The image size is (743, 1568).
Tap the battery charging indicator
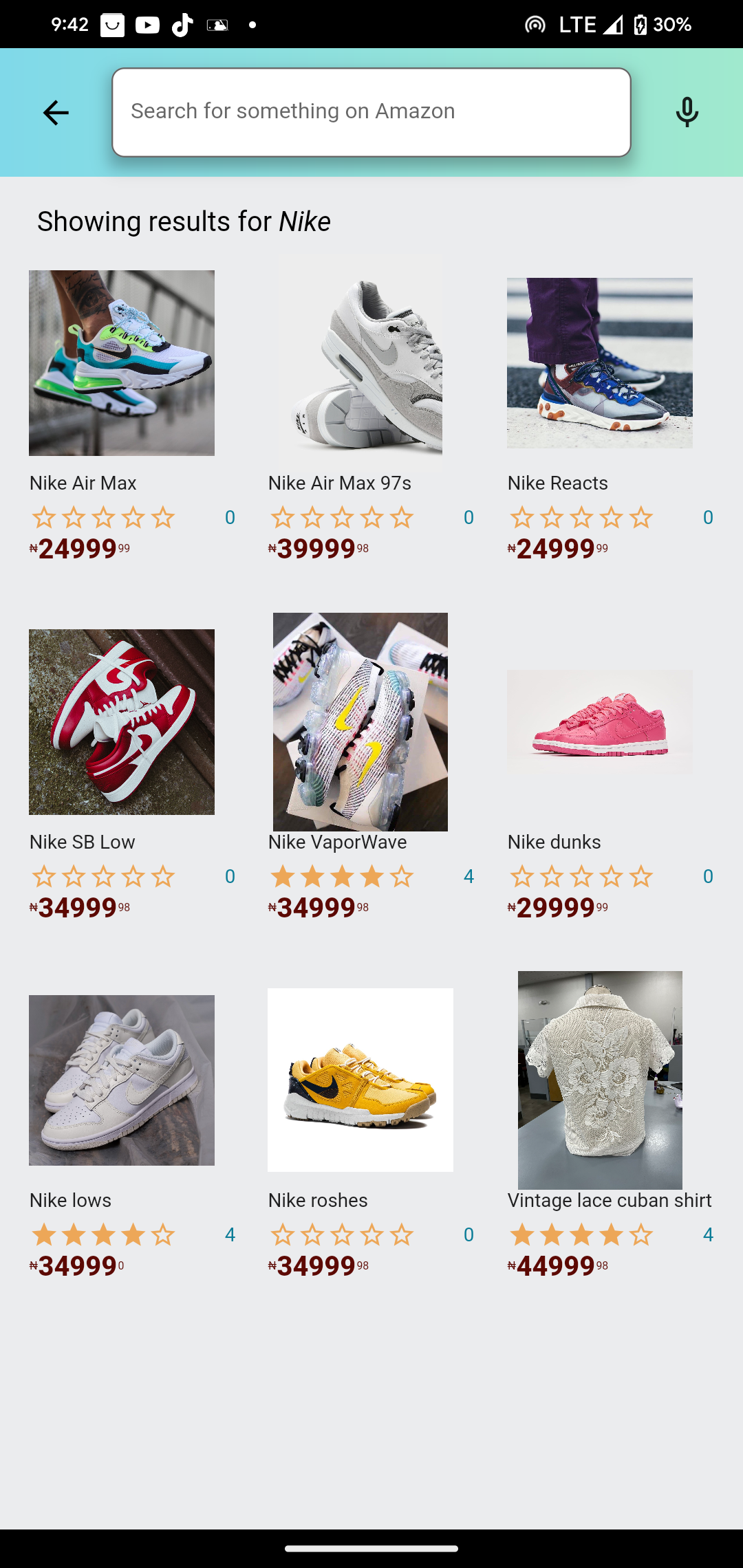point(640,25)
